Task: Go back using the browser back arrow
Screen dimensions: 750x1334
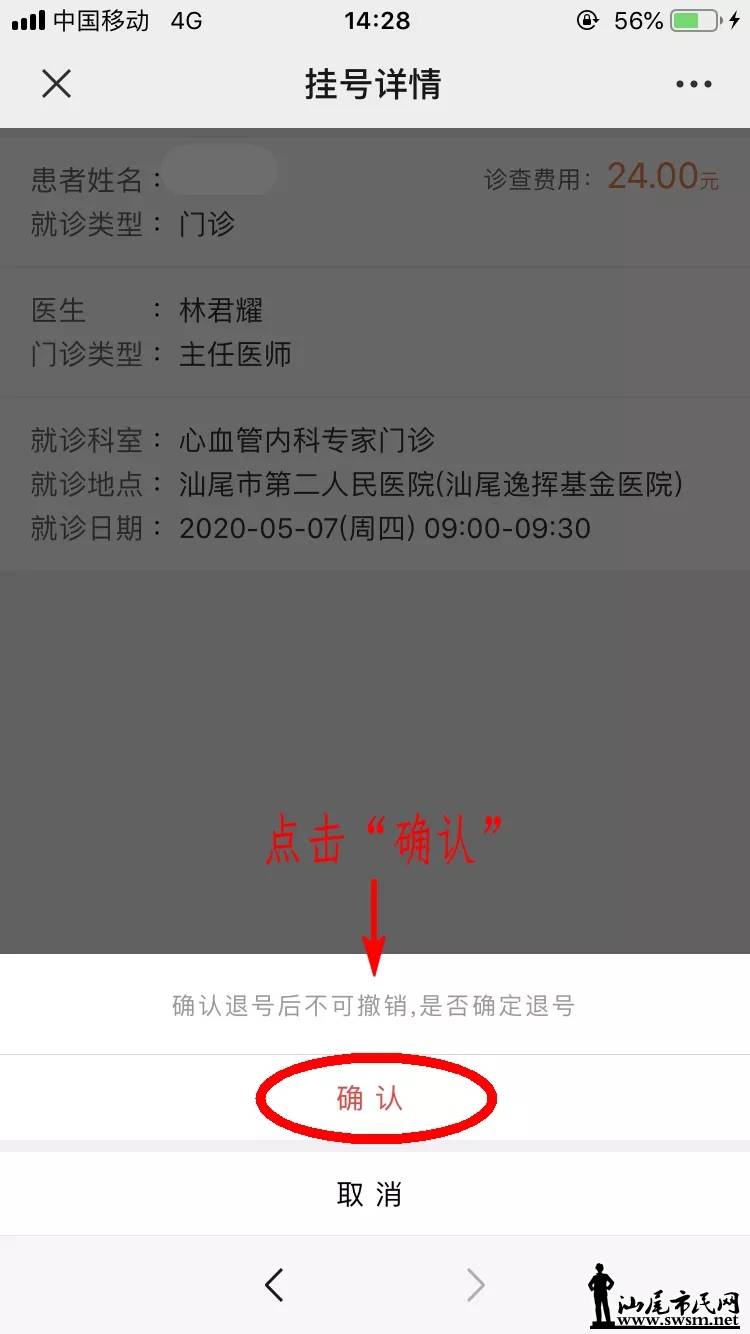Action: click(x=274, y=1284)
